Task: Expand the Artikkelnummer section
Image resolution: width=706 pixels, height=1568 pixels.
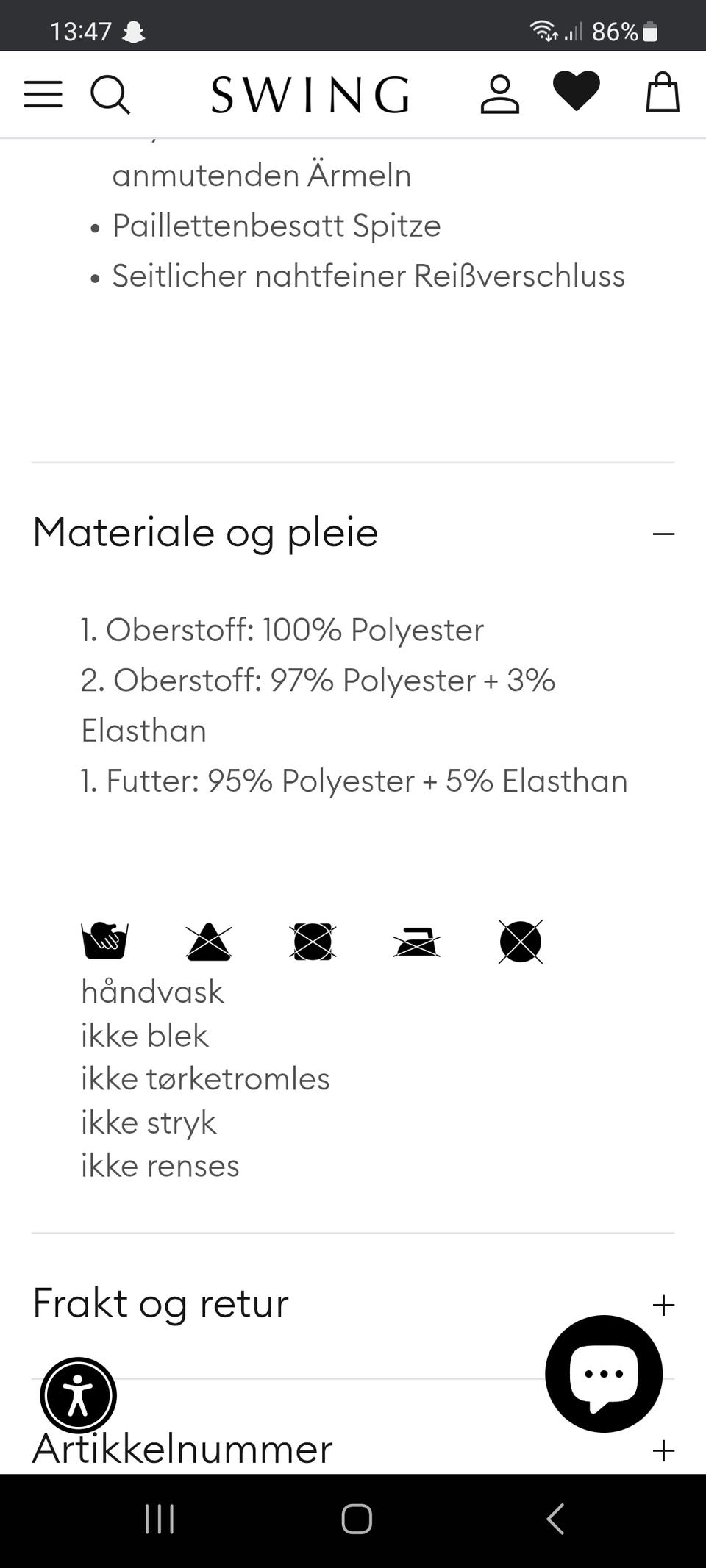Action: tap(664, 1449)
